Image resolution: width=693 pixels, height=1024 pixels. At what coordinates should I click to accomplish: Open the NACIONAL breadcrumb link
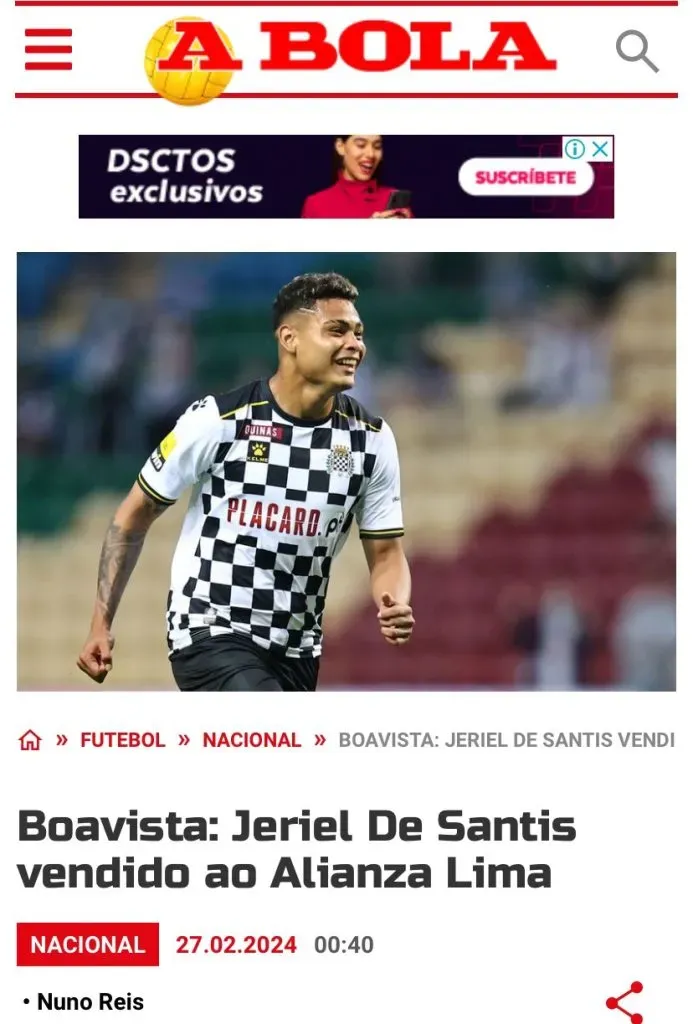click(251, 740)
